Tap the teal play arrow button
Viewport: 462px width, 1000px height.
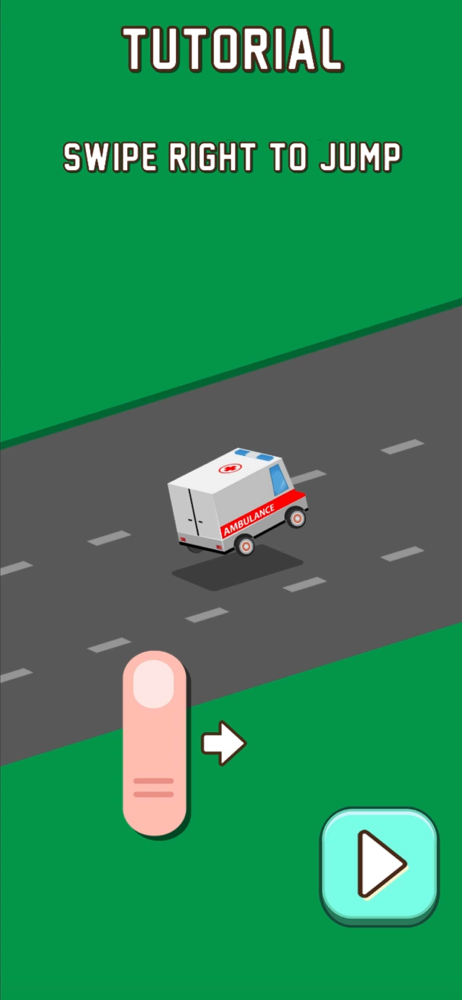click(380, 865)
